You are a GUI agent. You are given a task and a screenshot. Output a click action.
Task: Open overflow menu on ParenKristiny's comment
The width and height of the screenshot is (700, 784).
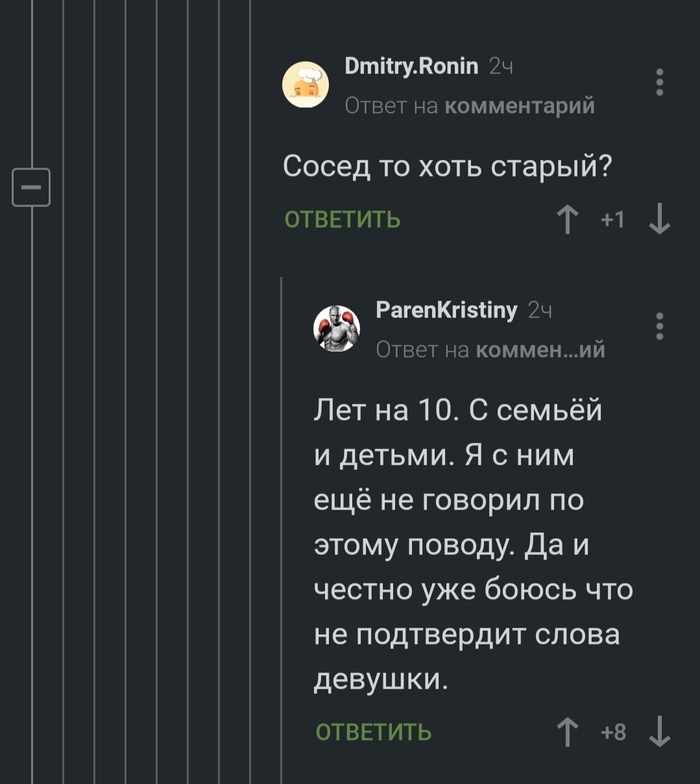(660, 326)
